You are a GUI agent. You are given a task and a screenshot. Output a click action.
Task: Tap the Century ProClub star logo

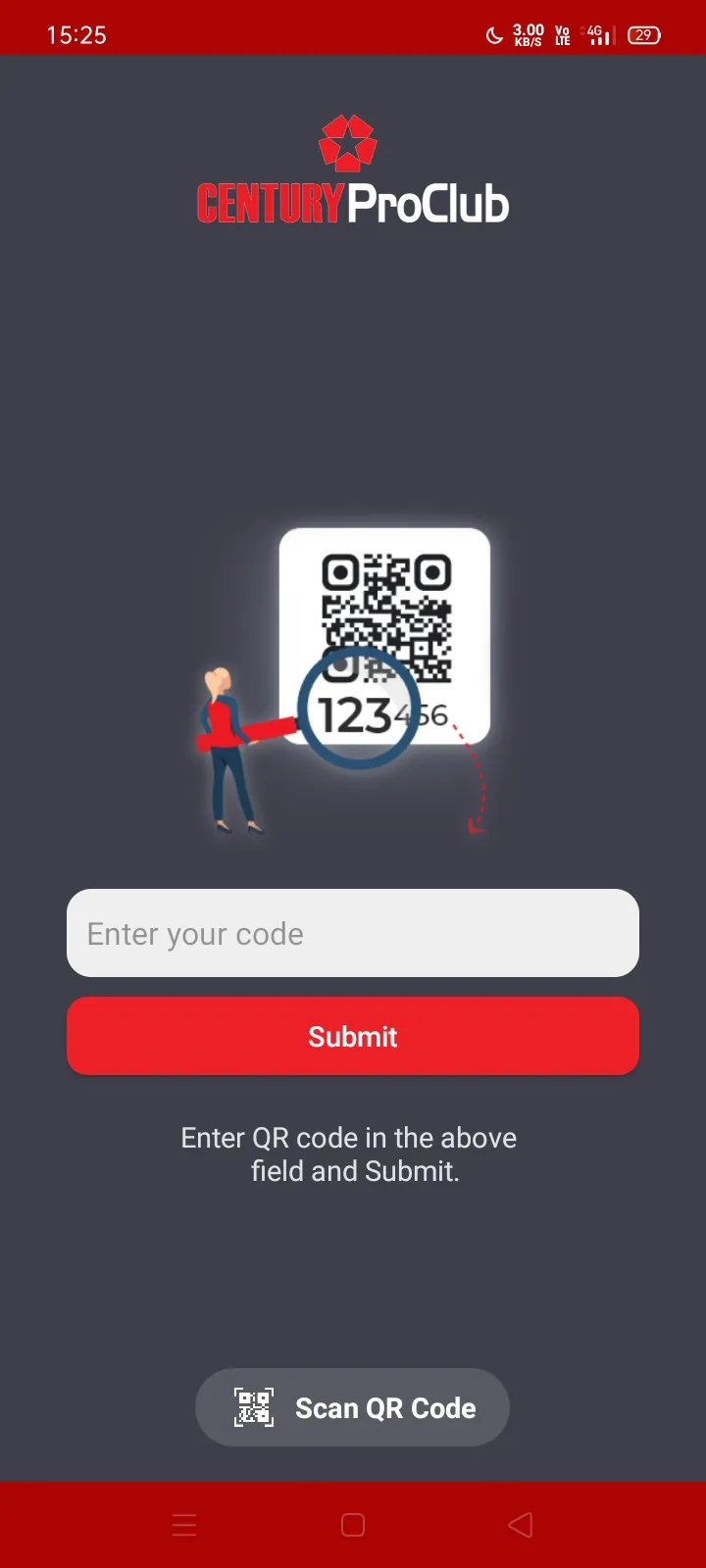348,142
